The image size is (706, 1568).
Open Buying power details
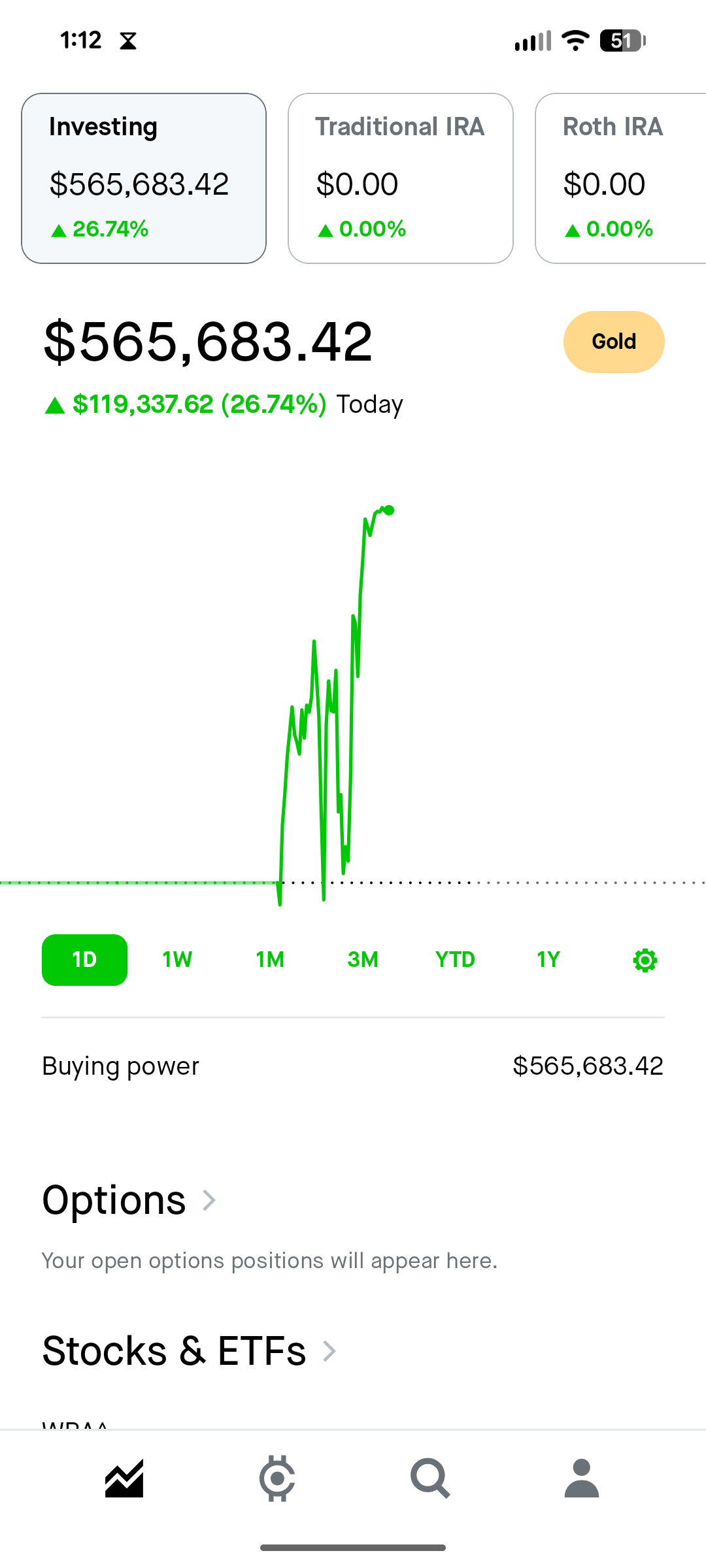[x=353, y=1066]
